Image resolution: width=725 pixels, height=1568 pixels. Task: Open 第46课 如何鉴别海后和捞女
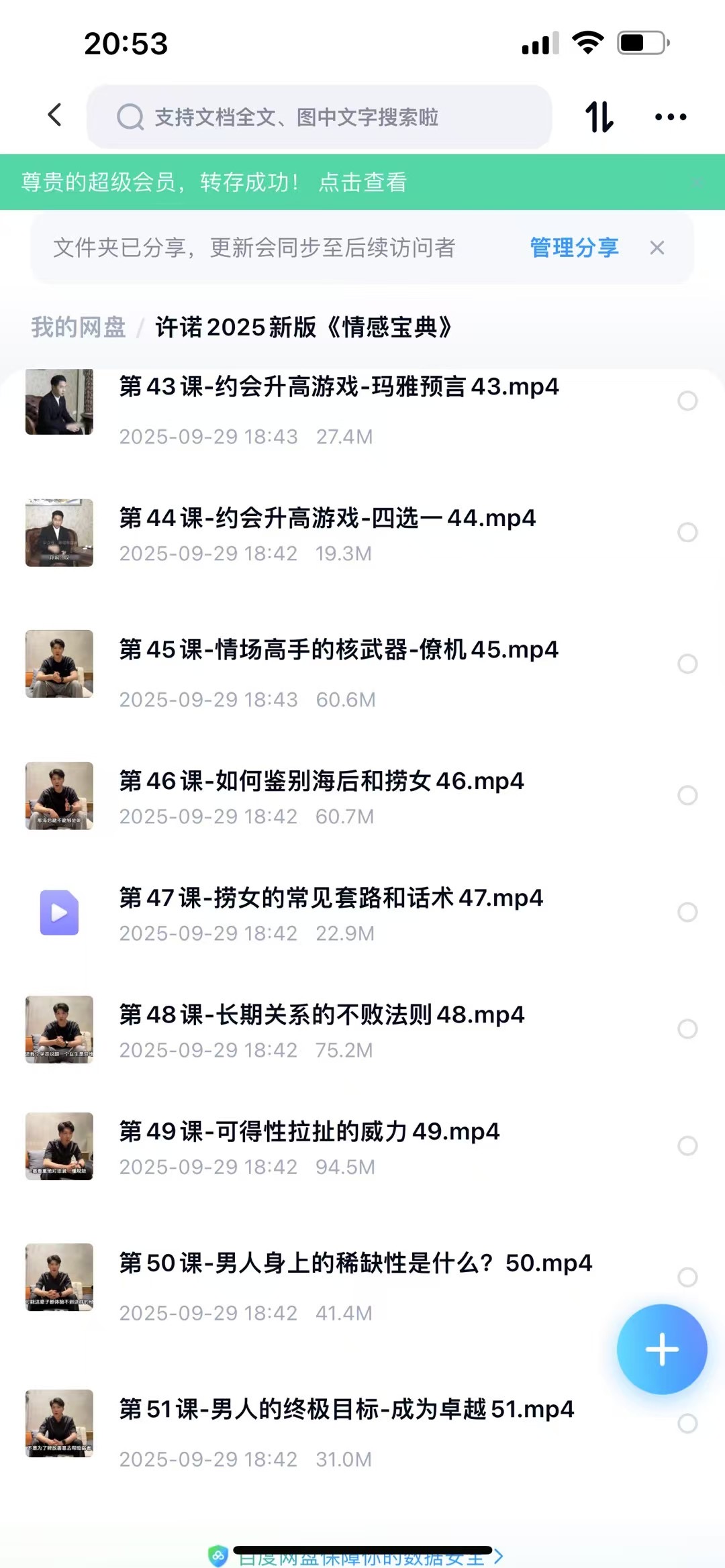coord(322,782)
